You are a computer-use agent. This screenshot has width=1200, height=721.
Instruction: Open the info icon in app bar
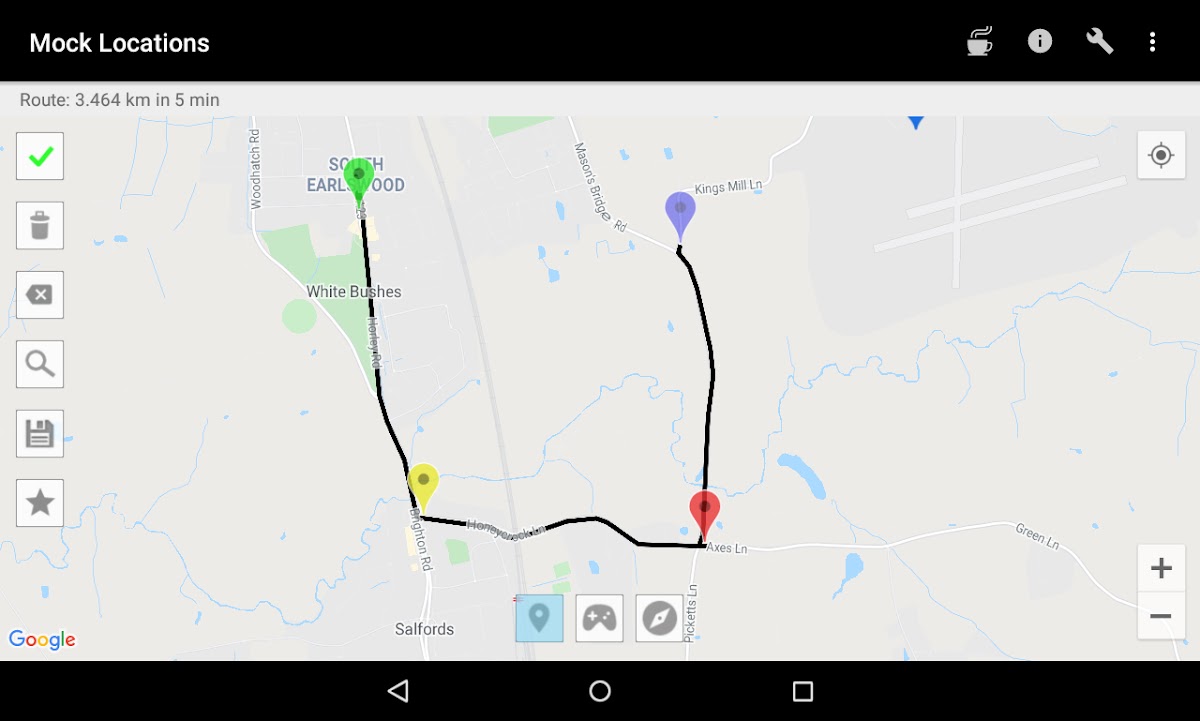(1040, 42)
